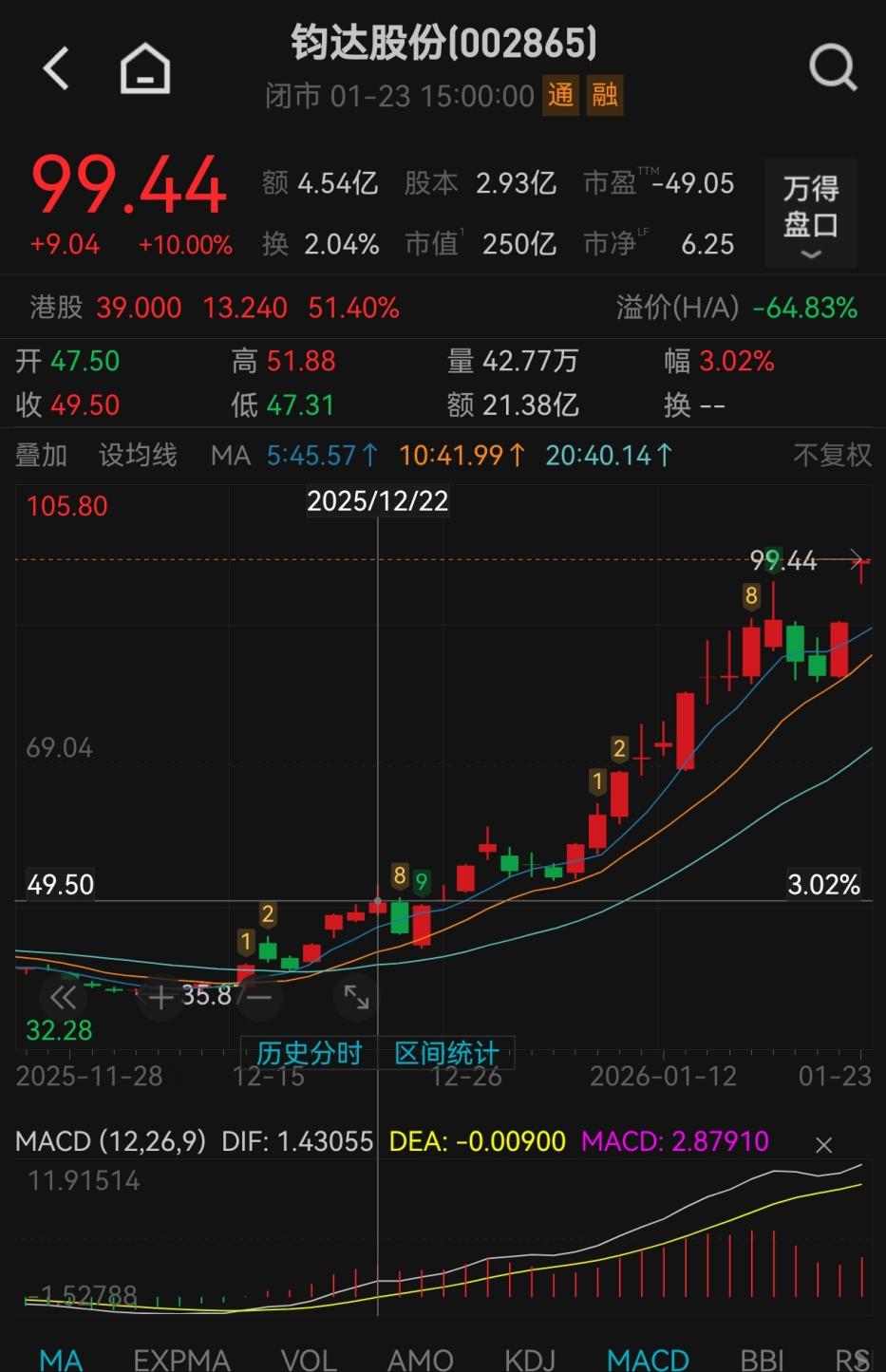The image size is (886, 1372).
Task: Toggle 设均线 moving average settings
Action: 136,456
